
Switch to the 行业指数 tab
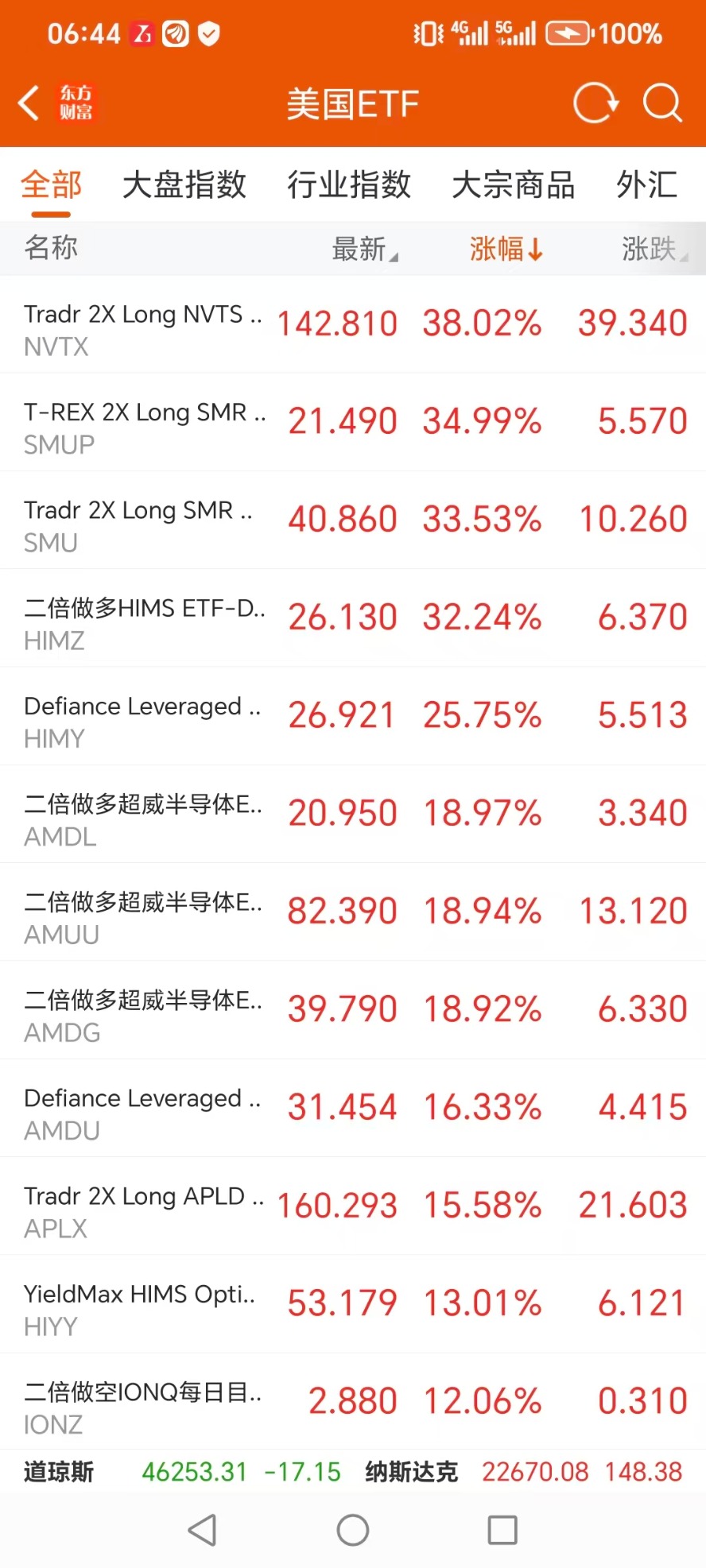[x=349, y=185]
